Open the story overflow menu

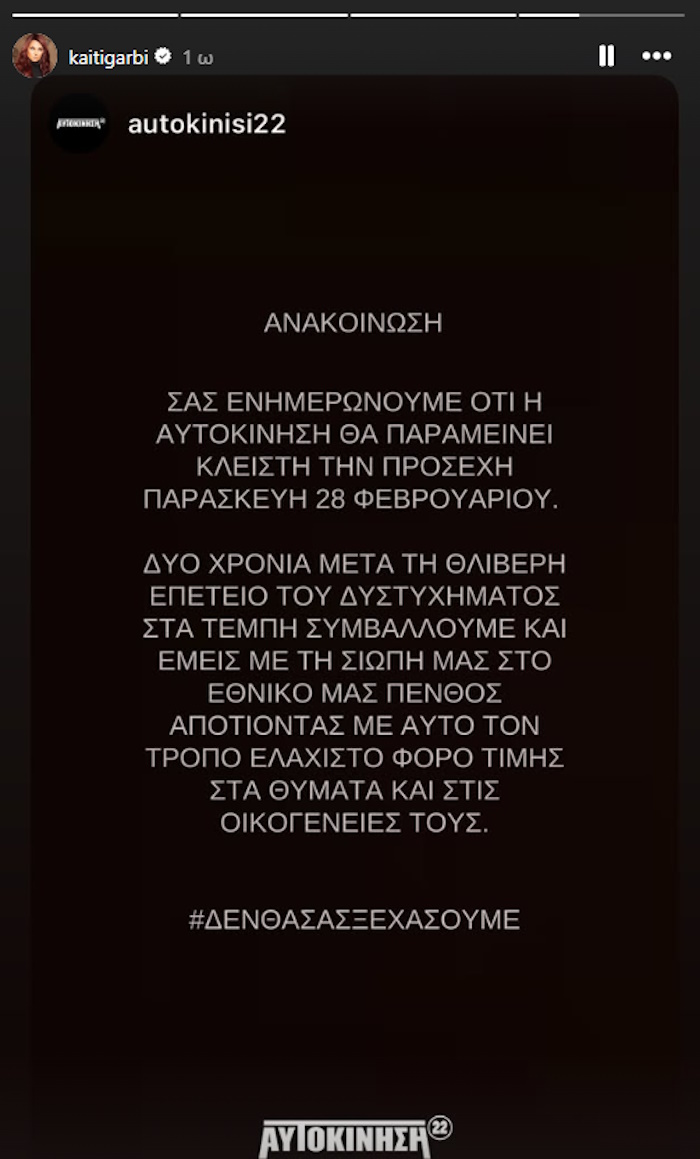point(657,56)
